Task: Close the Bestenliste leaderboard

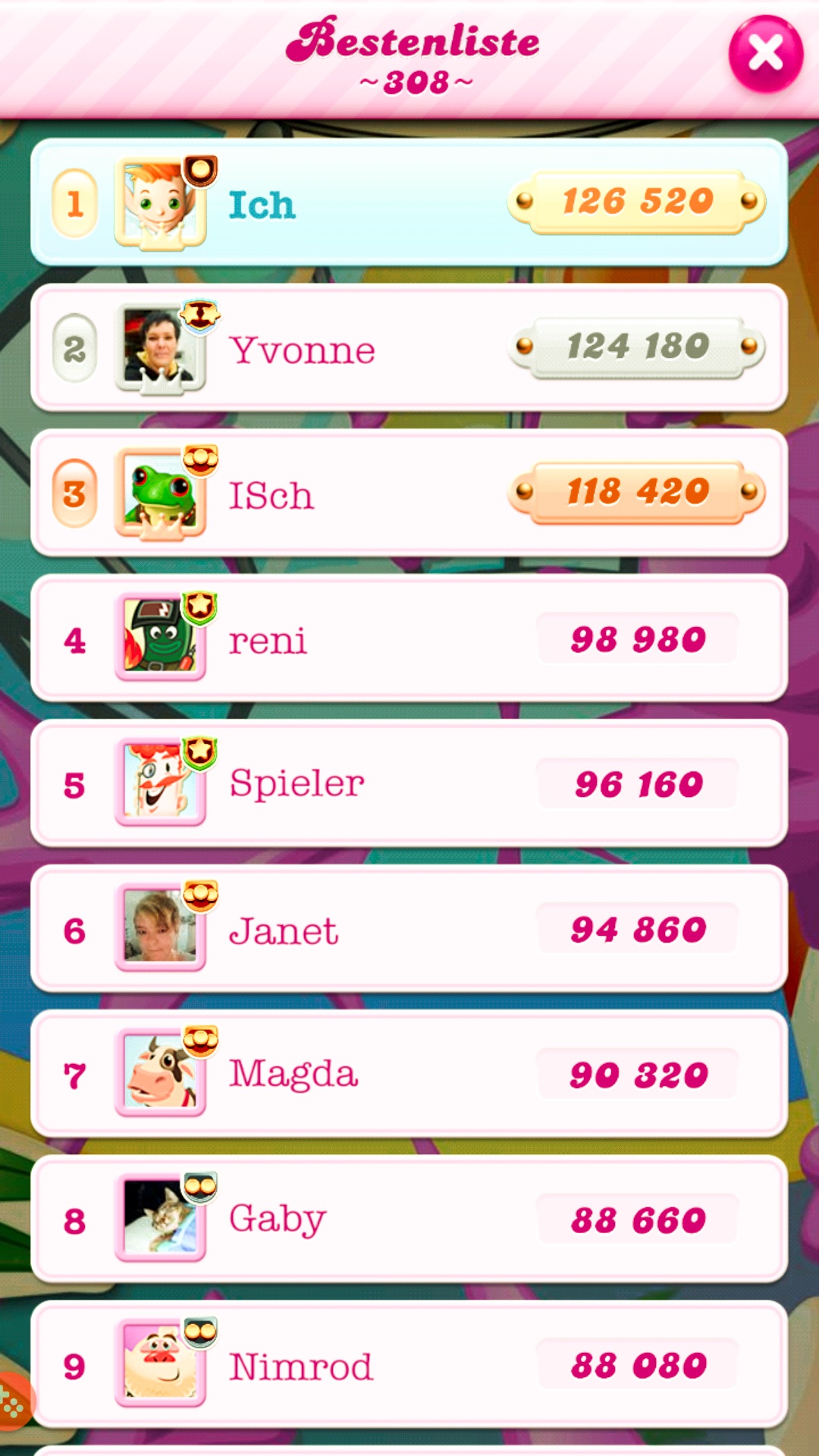Action: tap(765, 54)
